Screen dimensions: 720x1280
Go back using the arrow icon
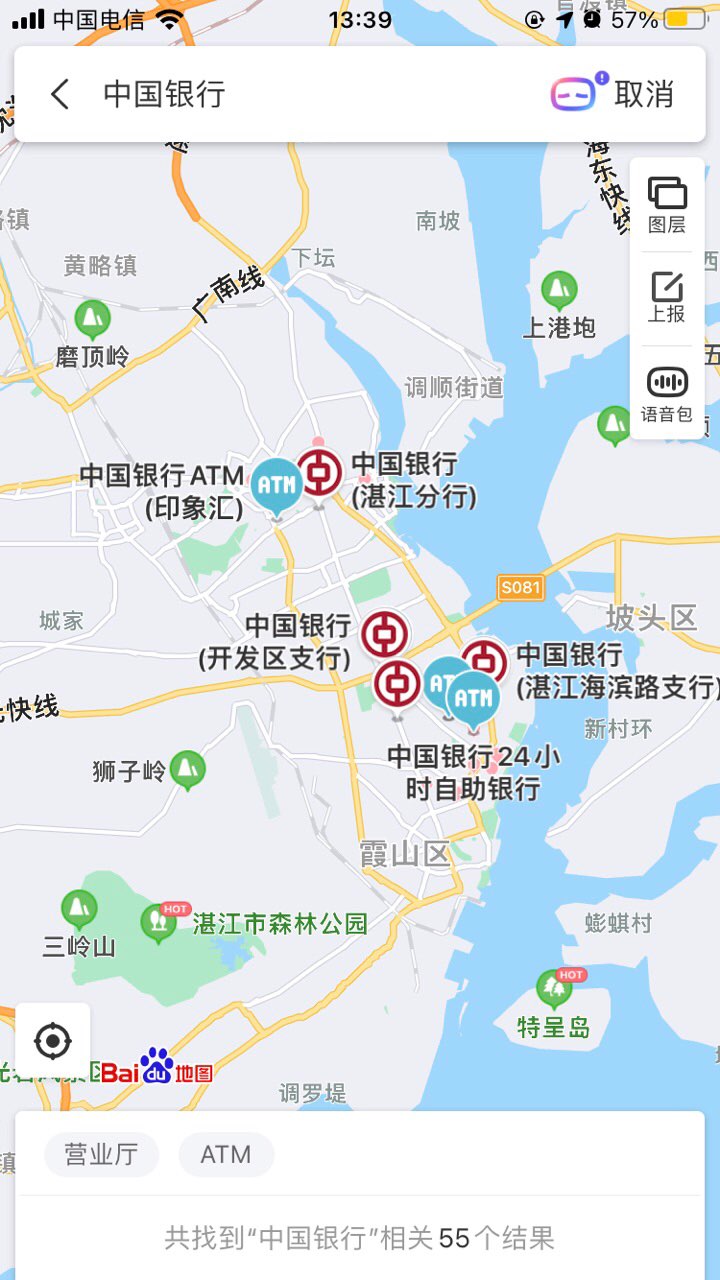coord(60,95)
